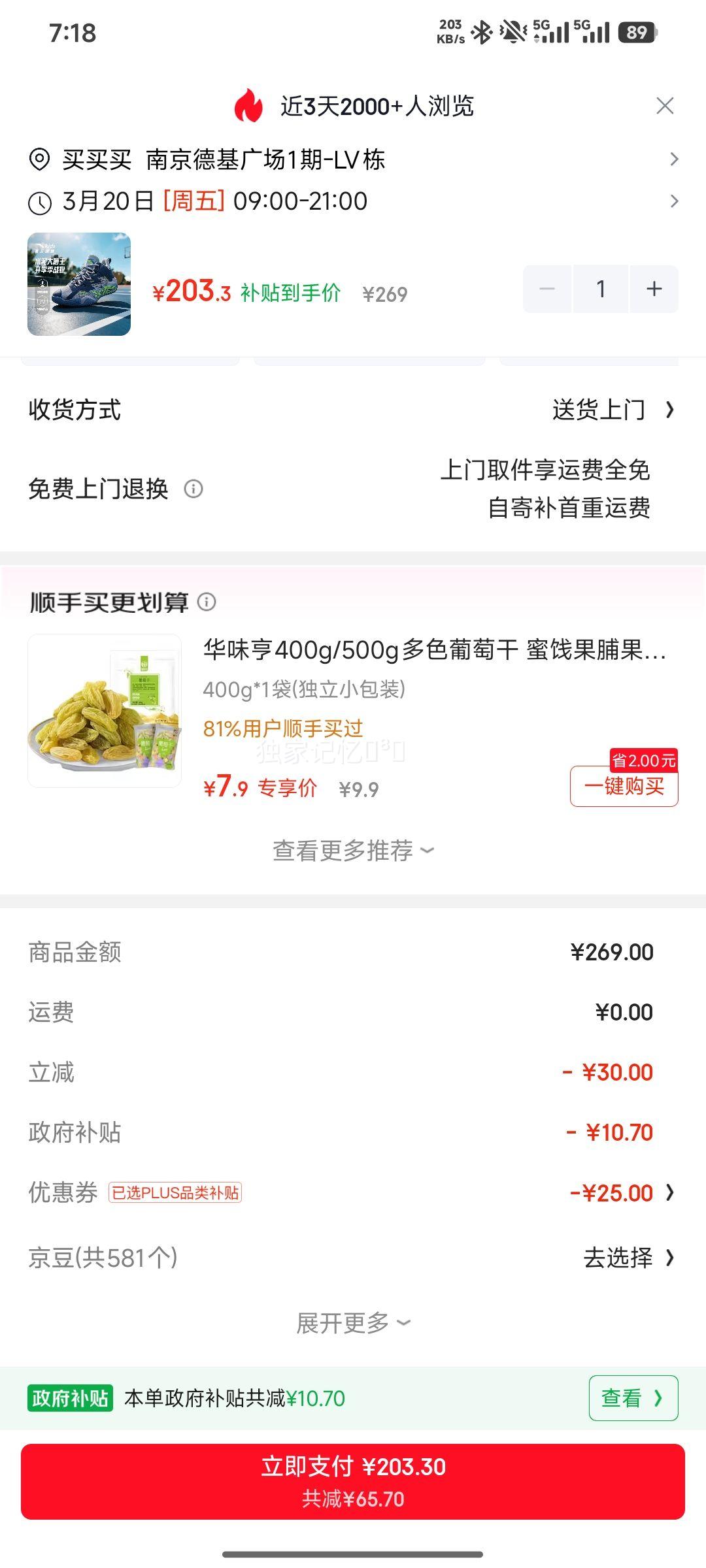
Task: Change delivery time 3月20日 09:00-21:00
Action: click(x=353, y=201)
